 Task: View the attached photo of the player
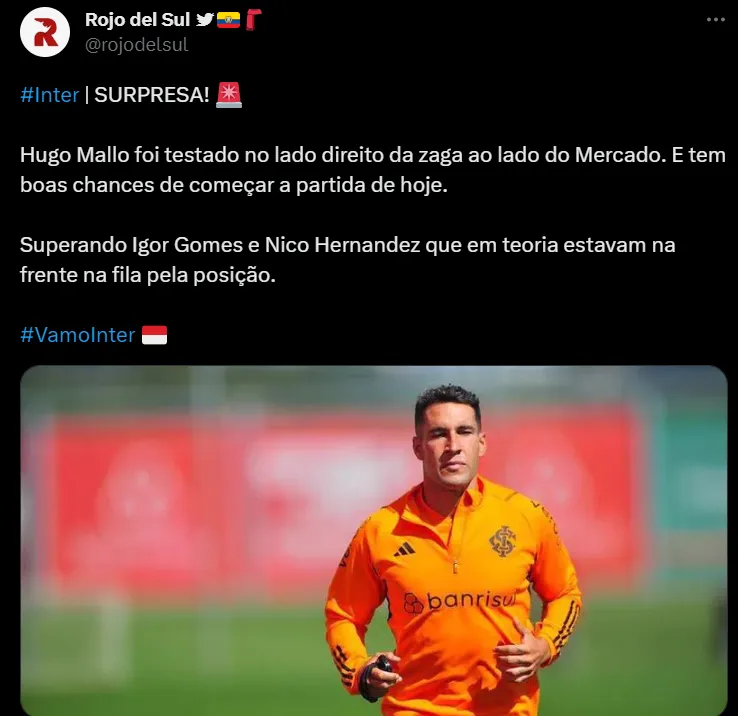point(373,540)
